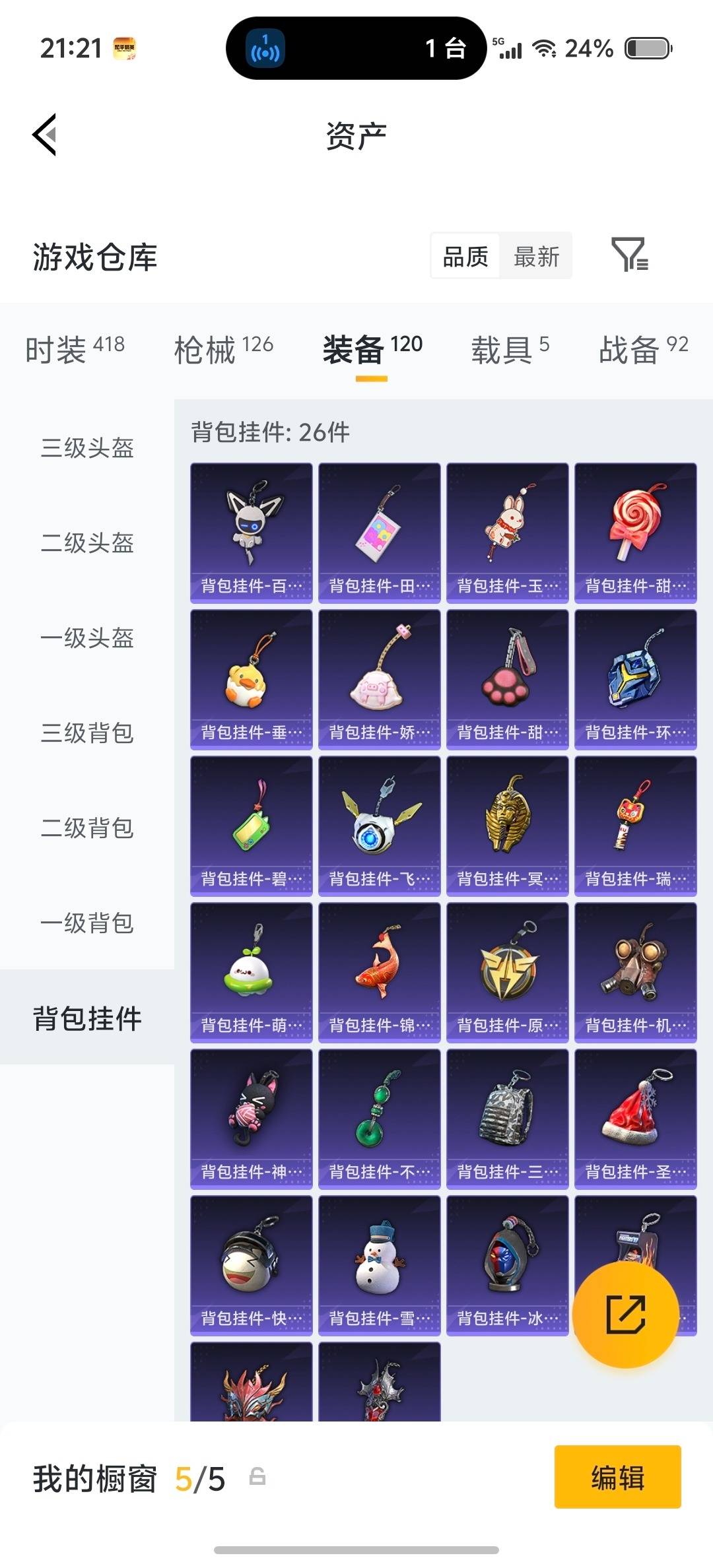Screen dimensions: 713x1568
Task: Switch sorting to 最新
Action: click(x=536, y=256)
